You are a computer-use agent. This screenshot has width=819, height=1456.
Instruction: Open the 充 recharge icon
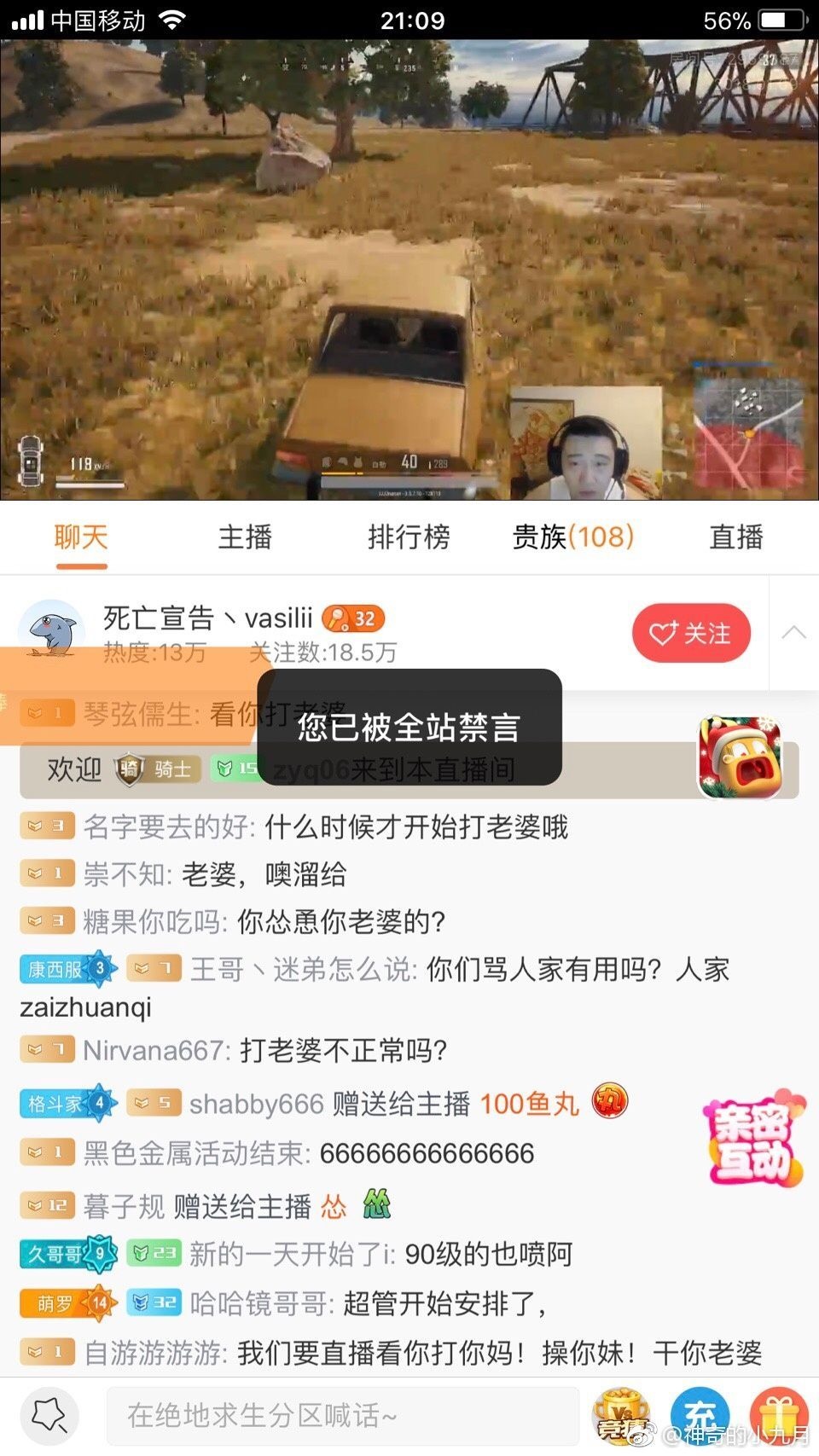700,1418
